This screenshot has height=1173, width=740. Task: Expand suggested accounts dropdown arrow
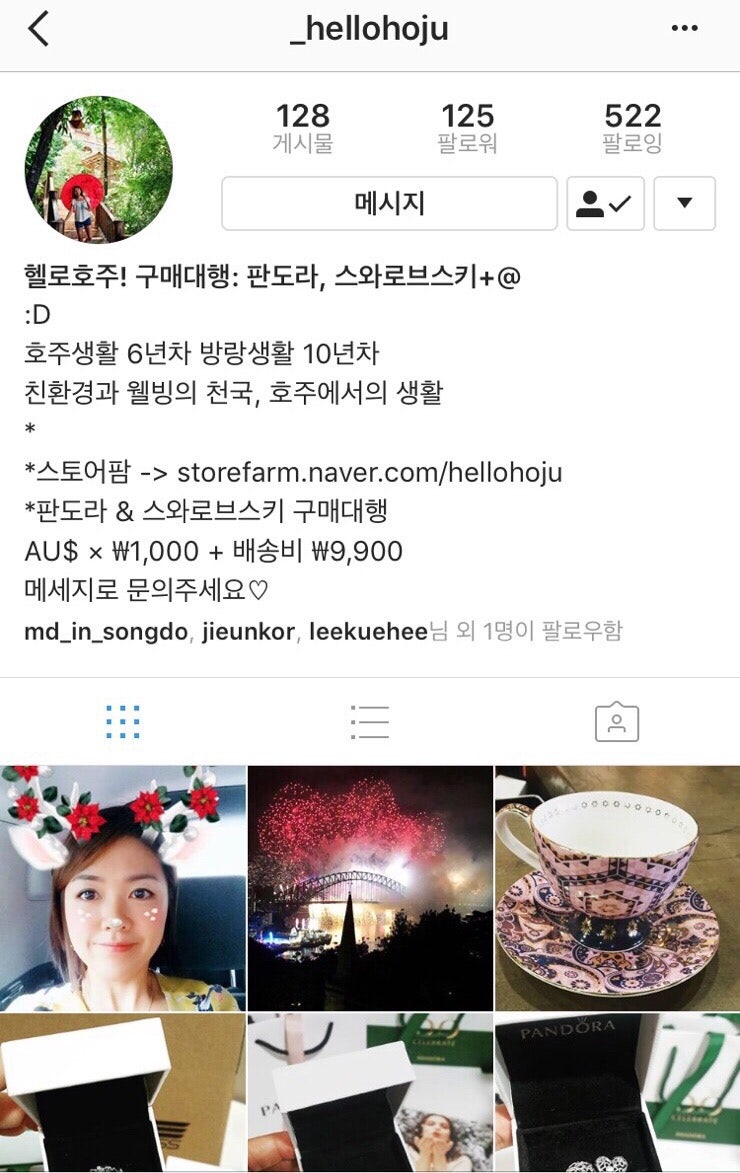click(684, 204)
